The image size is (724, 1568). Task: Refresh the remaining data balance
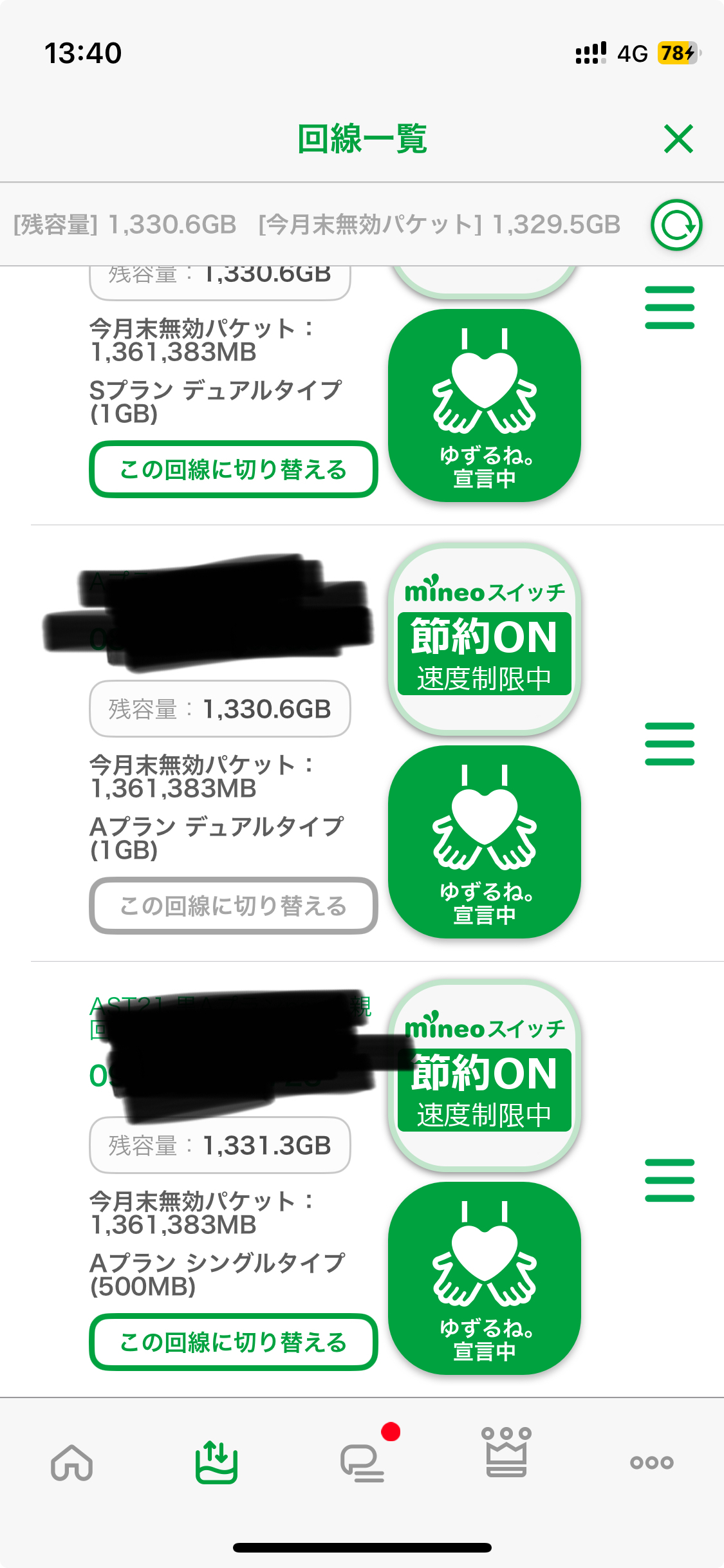[676, 225]
